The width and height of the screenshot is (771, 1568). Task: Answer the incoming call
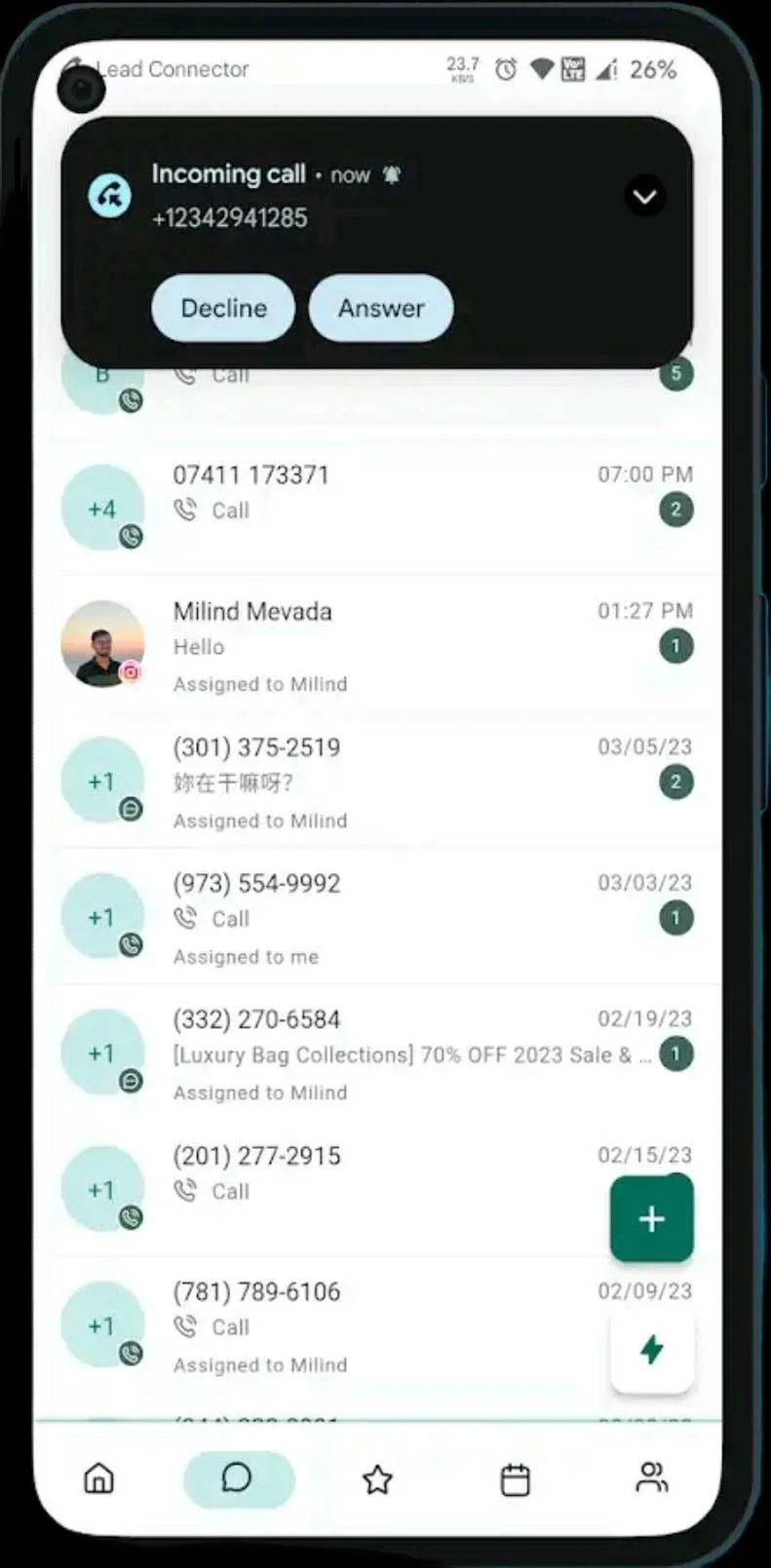click(x=381, y=308)
